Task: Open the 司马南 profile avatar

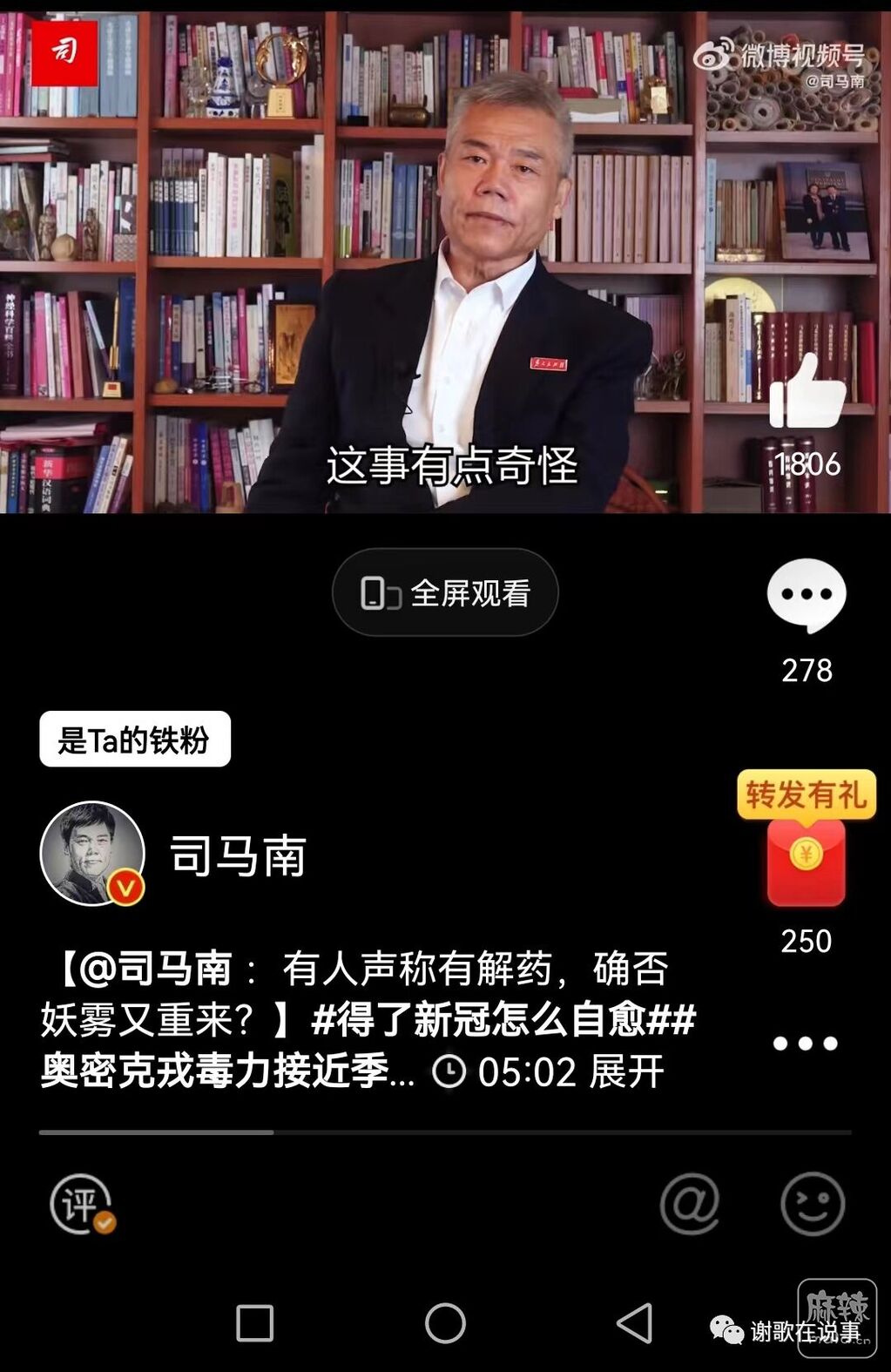Action: coord(92,854)
